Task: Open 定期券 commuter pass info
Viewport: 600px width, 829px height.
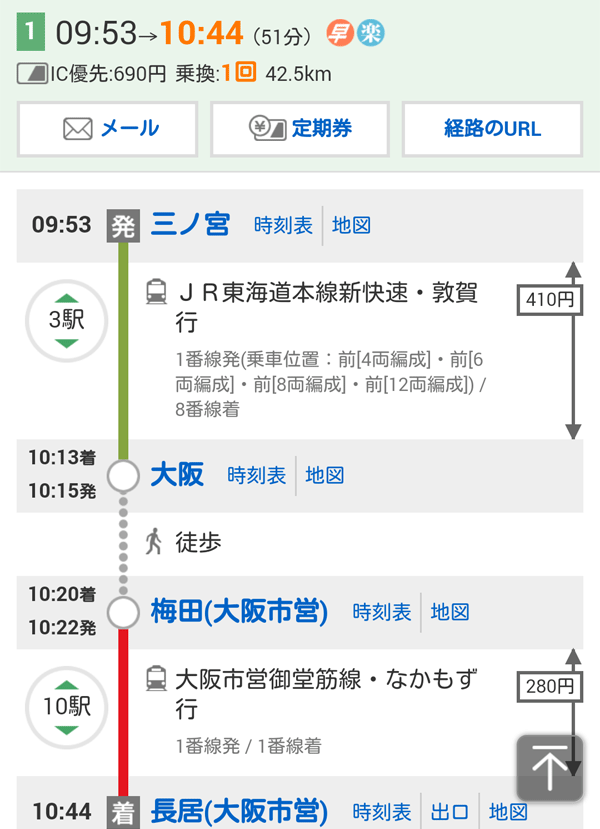Action: 302,129
